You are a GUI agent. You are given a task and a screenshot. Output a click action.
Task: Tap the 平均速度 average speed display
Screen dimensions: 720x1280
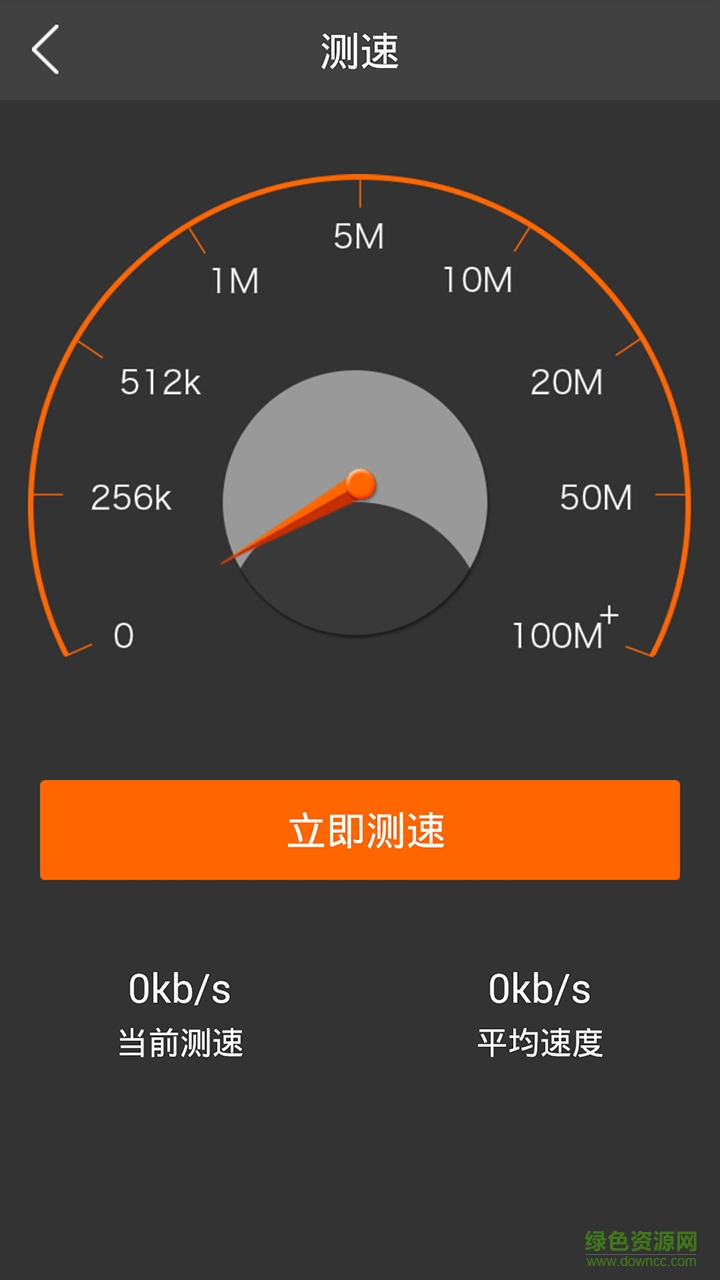(540, 1043)
